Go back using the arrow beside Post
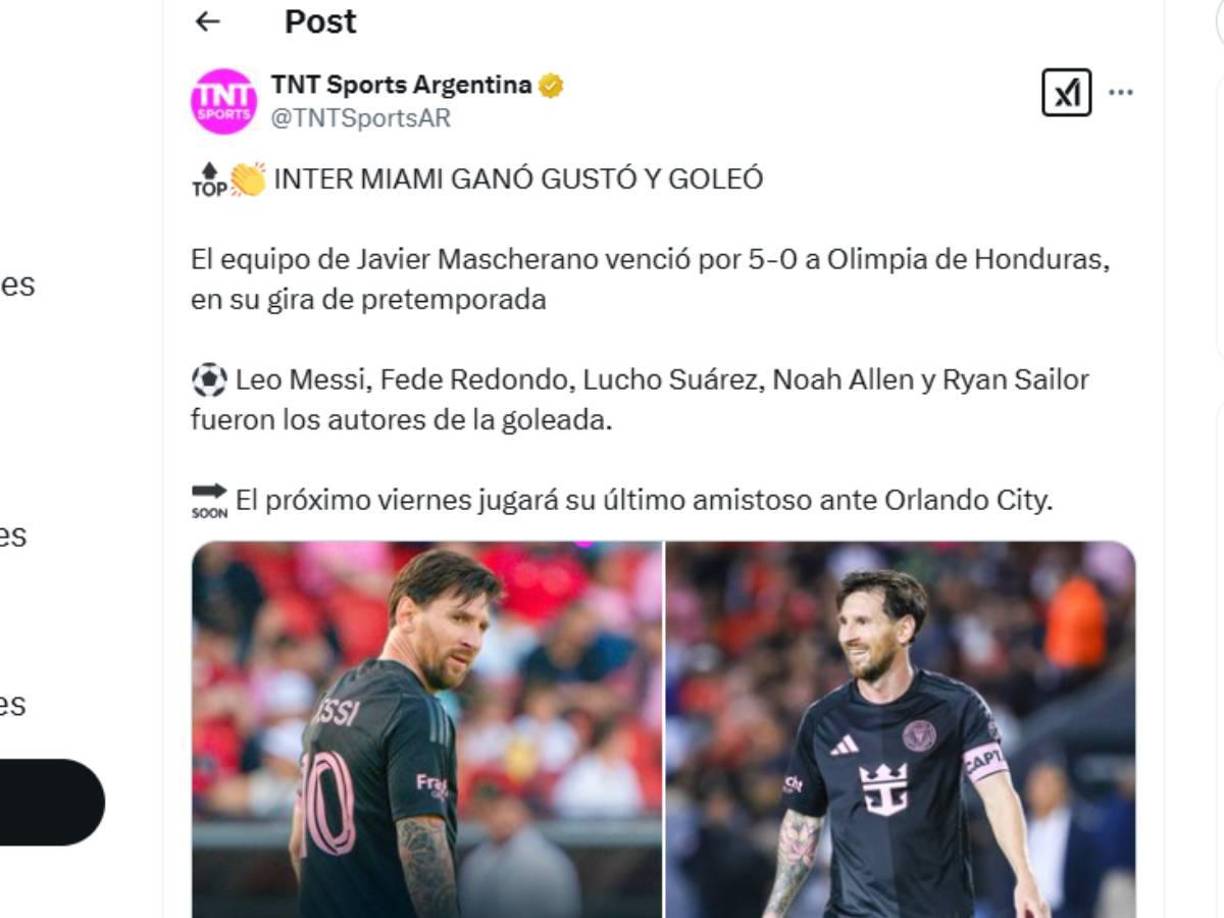This screenshot has width=1224, height=918. coord(207,21)
